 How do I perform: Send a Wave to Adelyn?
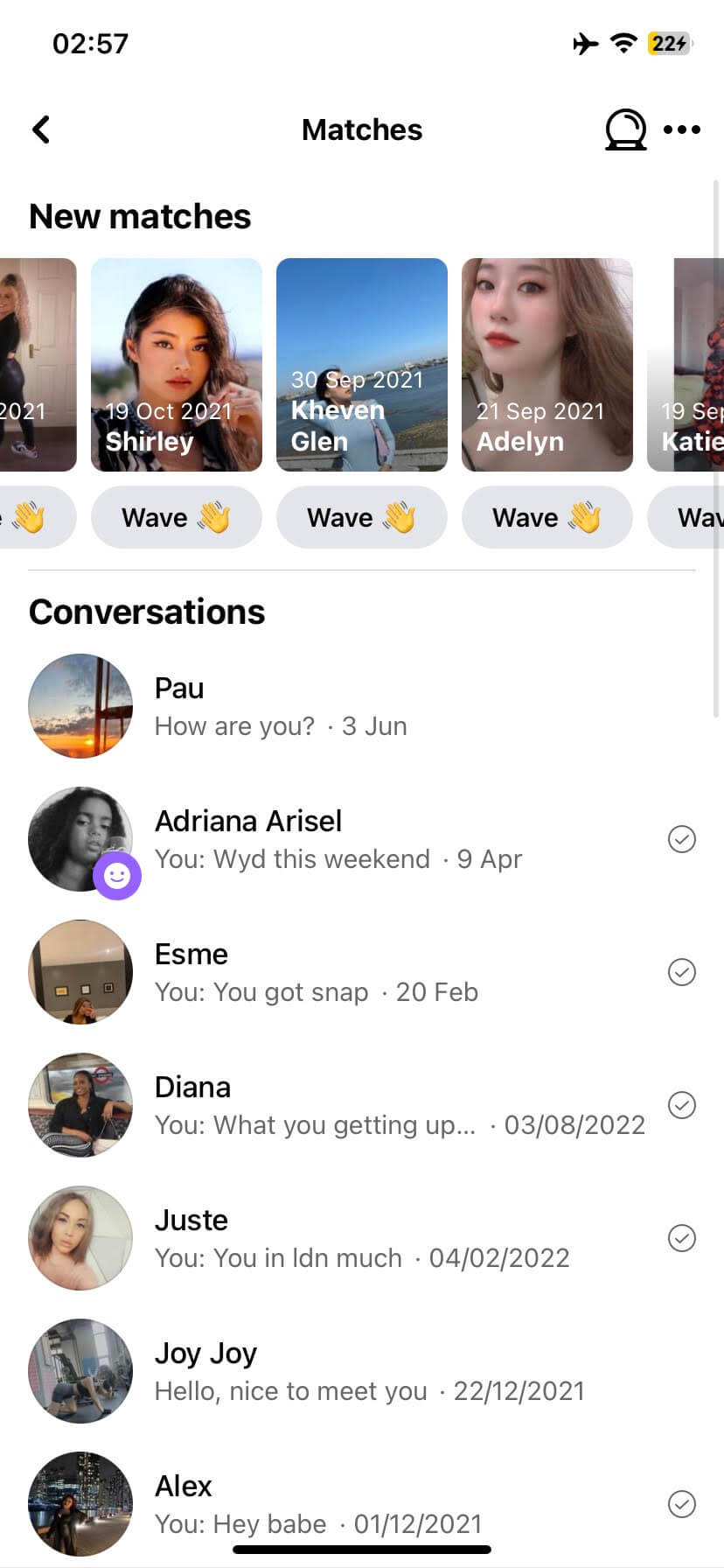[546, 517]
